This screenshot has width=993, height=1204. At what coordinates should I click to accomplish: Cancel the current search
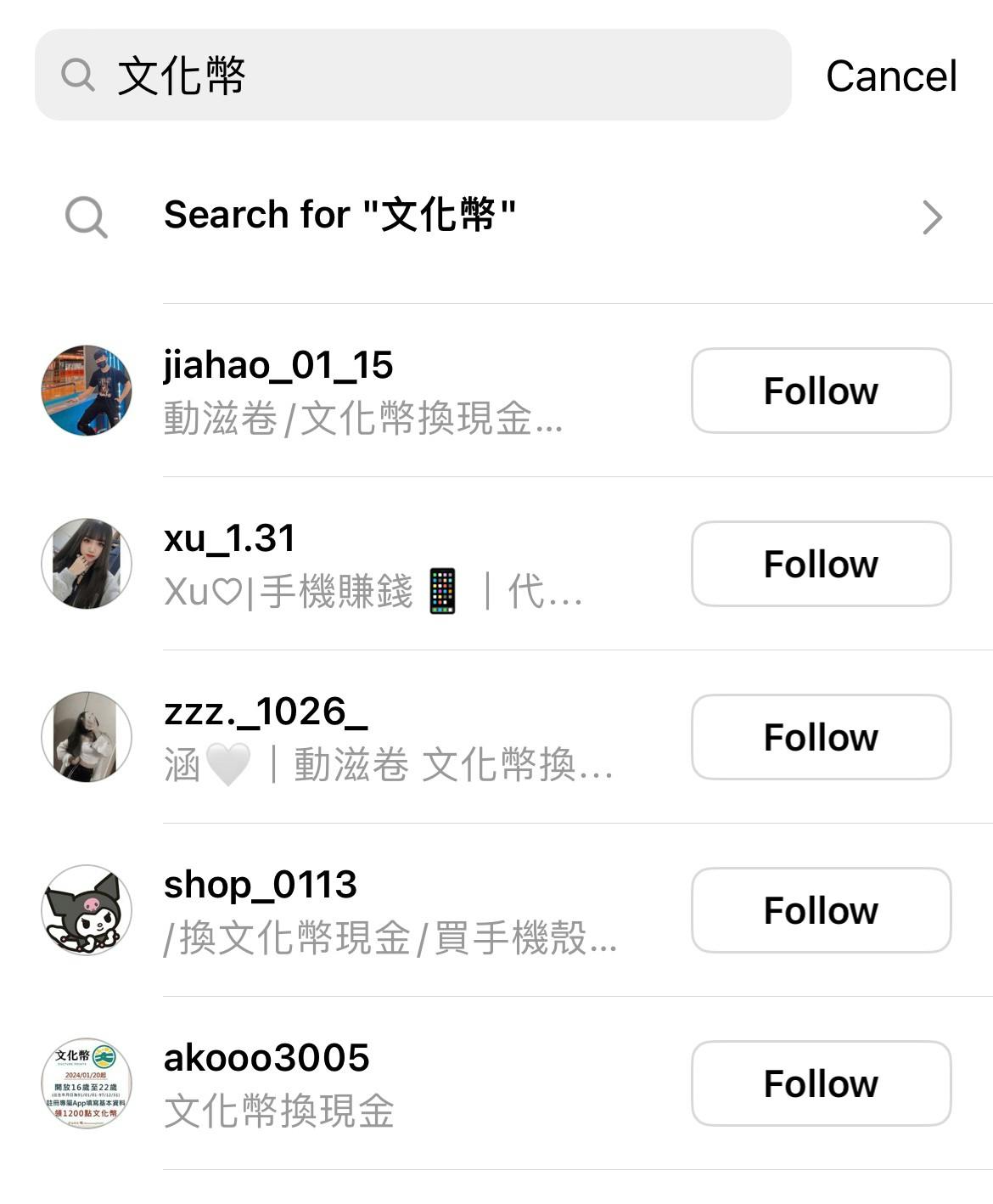[x=890, y=76]
